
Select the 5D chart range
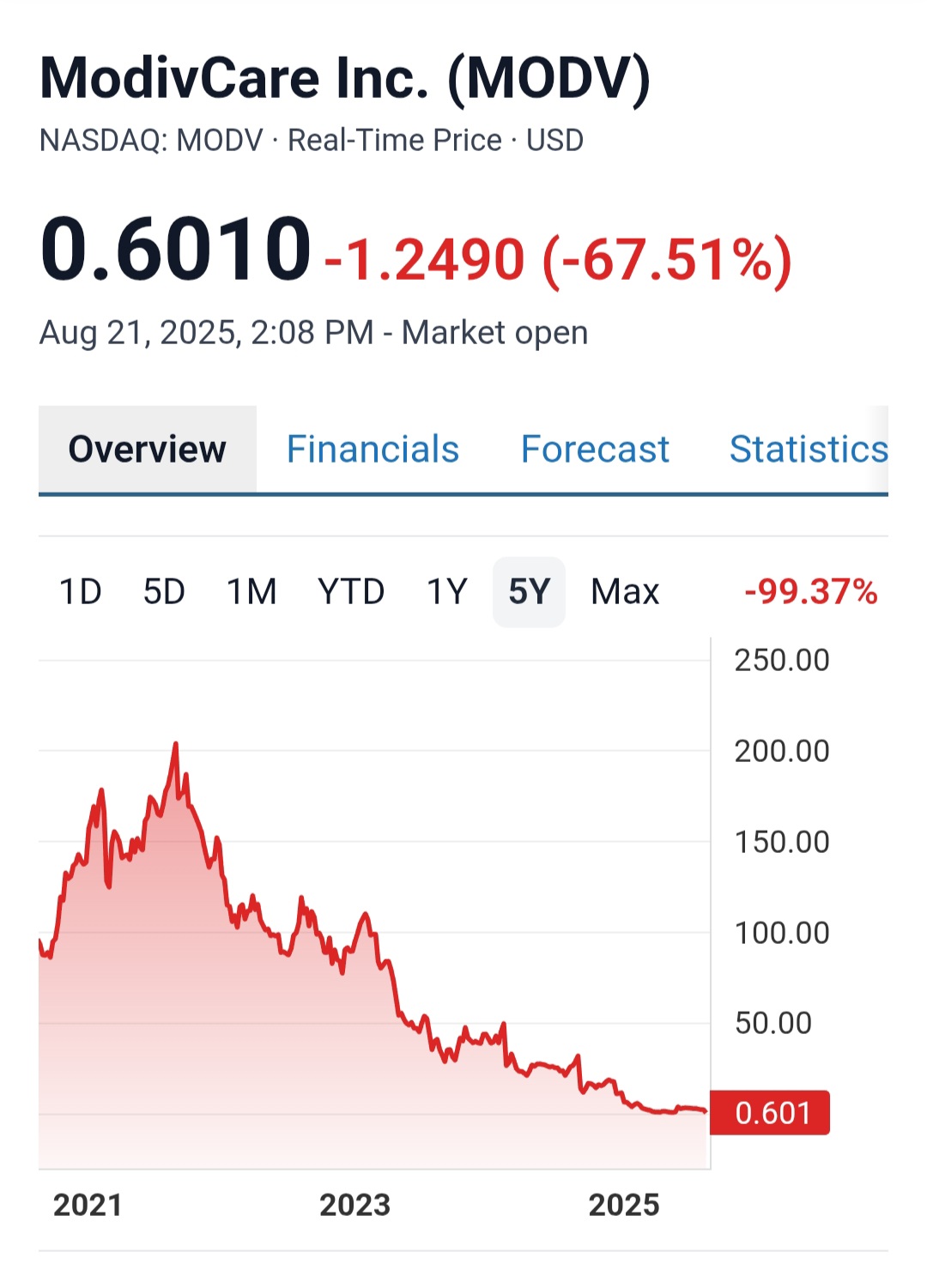(164, 591)
